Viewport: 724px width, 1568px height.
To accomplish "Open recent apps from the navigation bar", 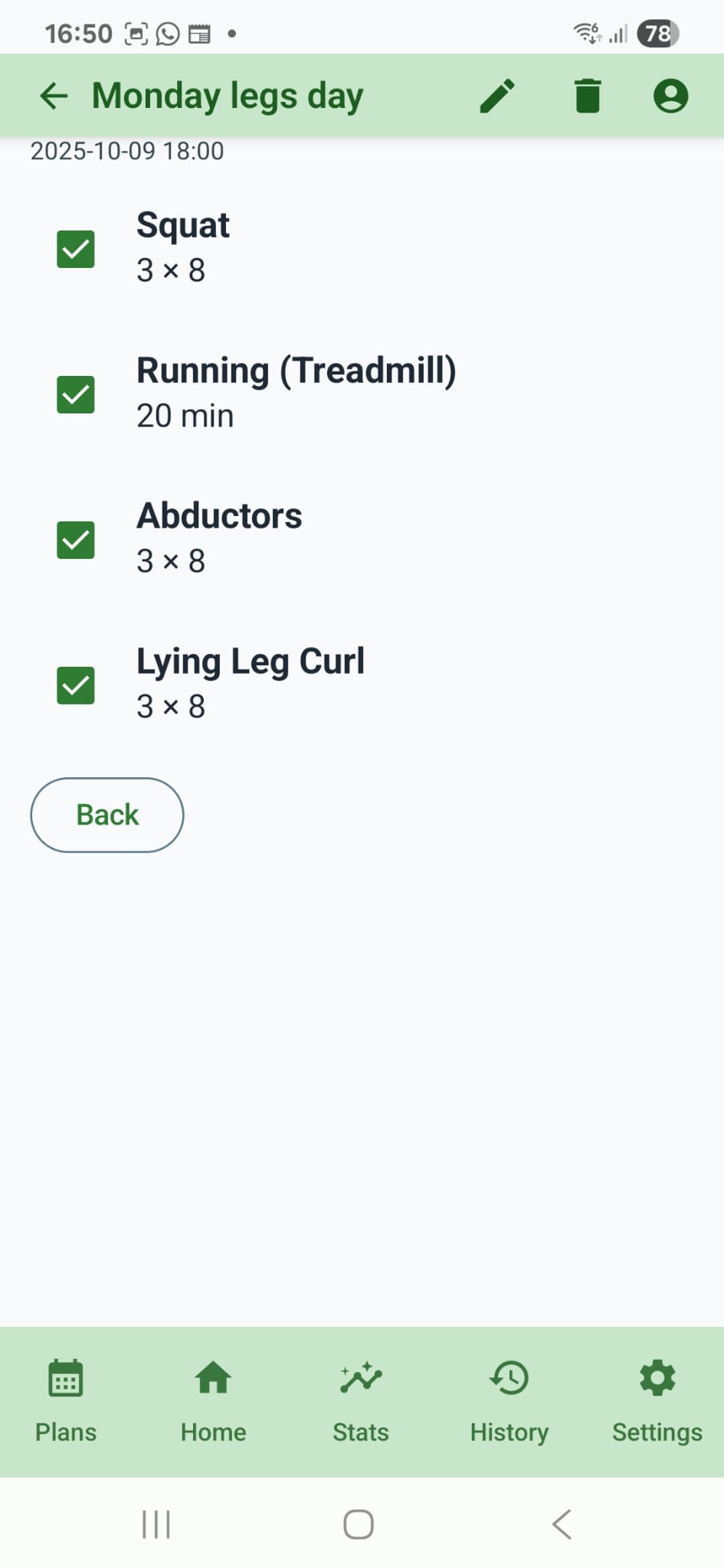I will (156, 1524).
